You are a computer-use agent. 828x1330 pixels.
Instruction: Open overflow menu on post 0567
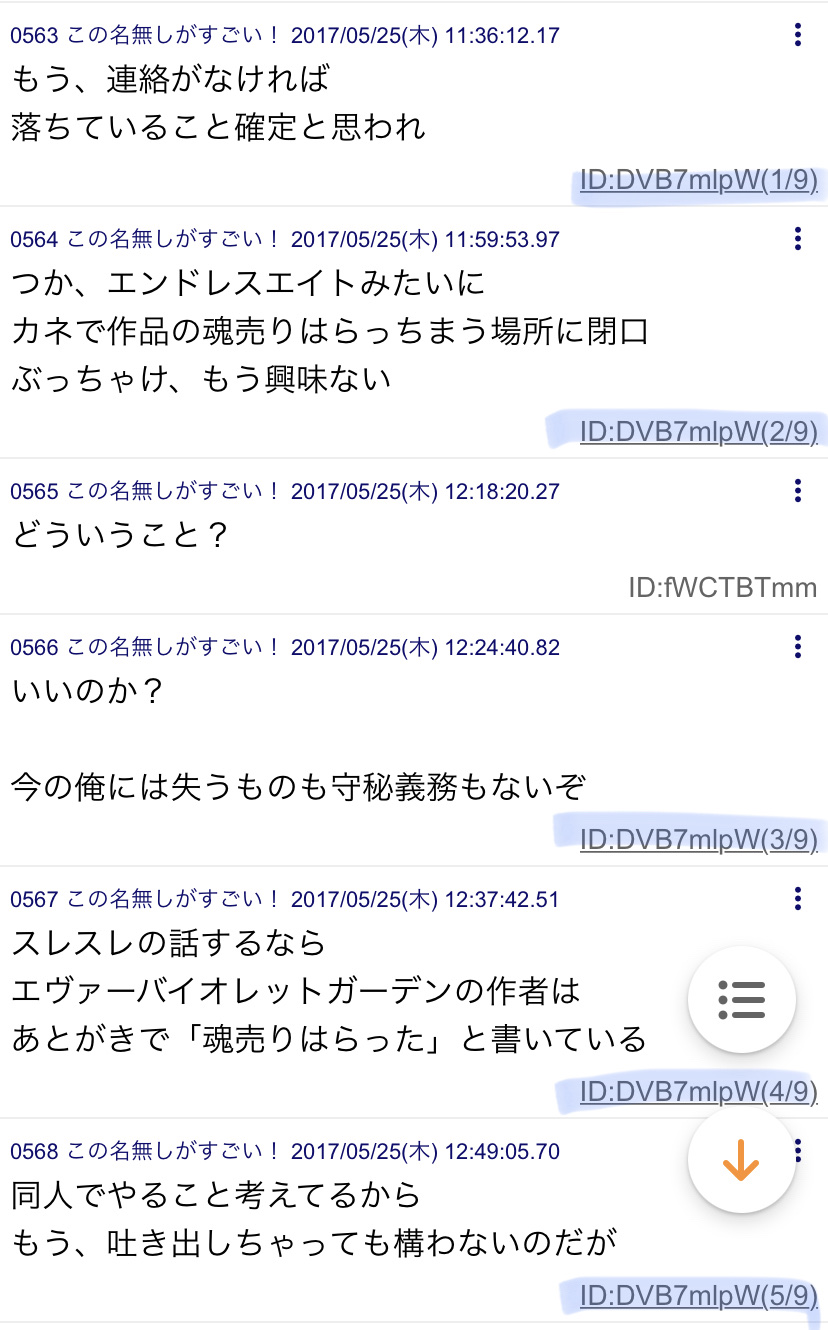[797, 899]
